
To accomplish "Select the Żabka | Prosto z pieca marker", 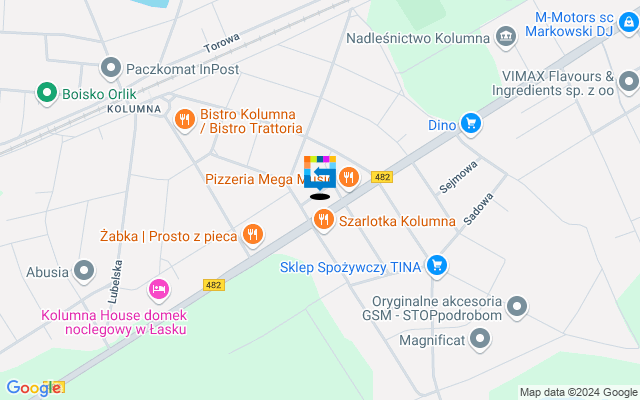I will point(253,234).
